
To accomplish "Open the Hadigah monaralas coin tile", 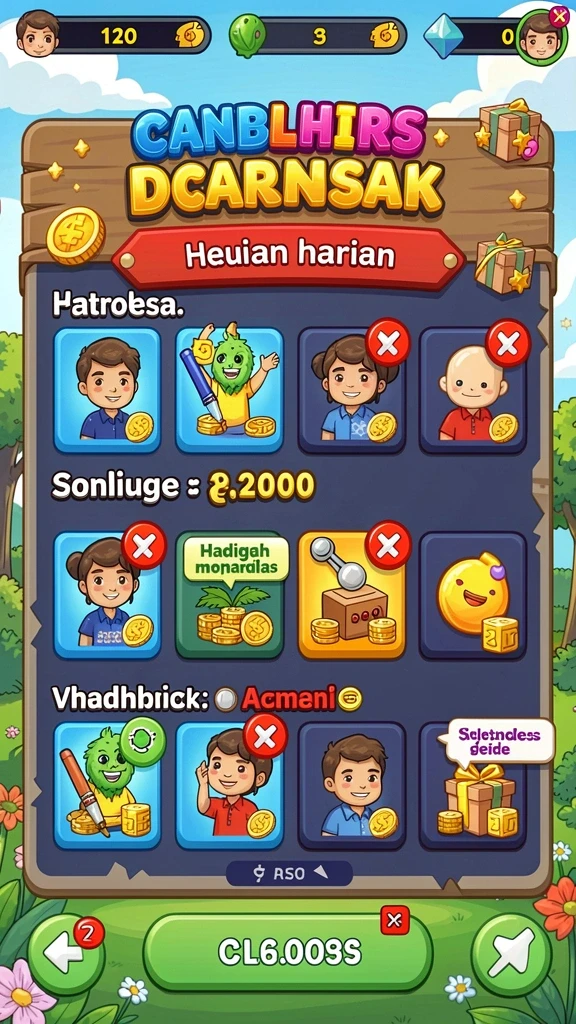I will [230, 595].
